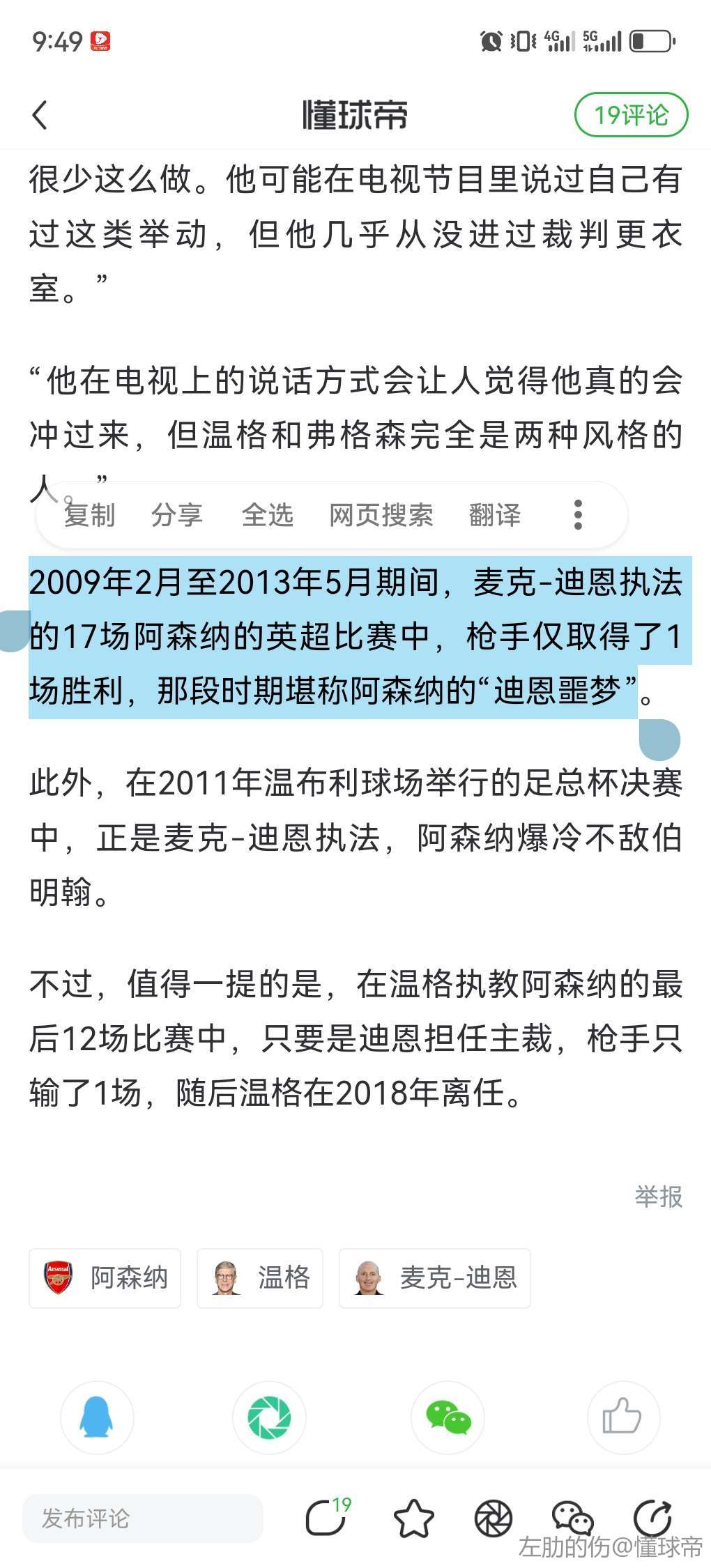Screen dimensions: 711x1568
Task: Bookmark this article with the star
Action: tap(413, 1519)
